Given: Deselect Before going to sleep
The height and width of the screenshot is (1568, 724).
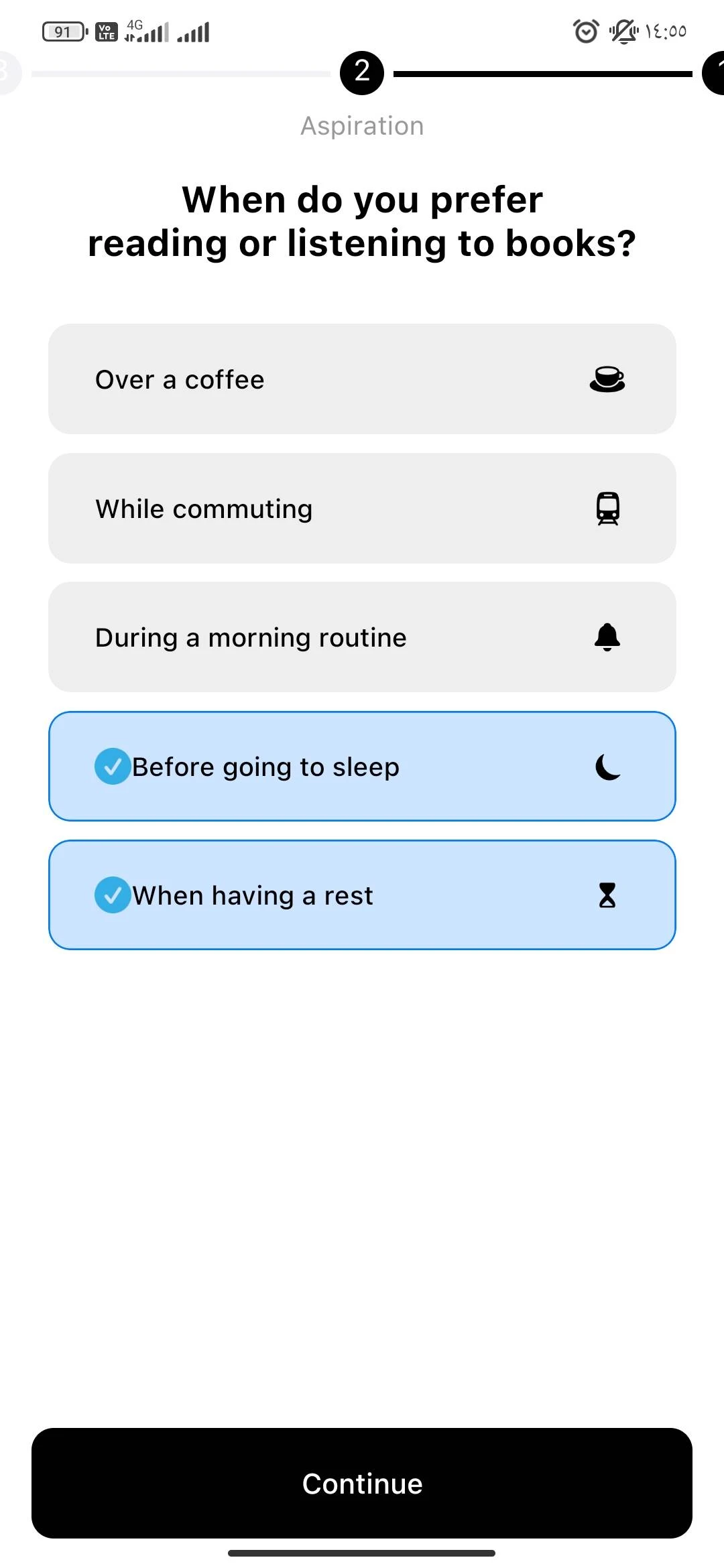Looking at the screenshot, I should click(362, 767).
